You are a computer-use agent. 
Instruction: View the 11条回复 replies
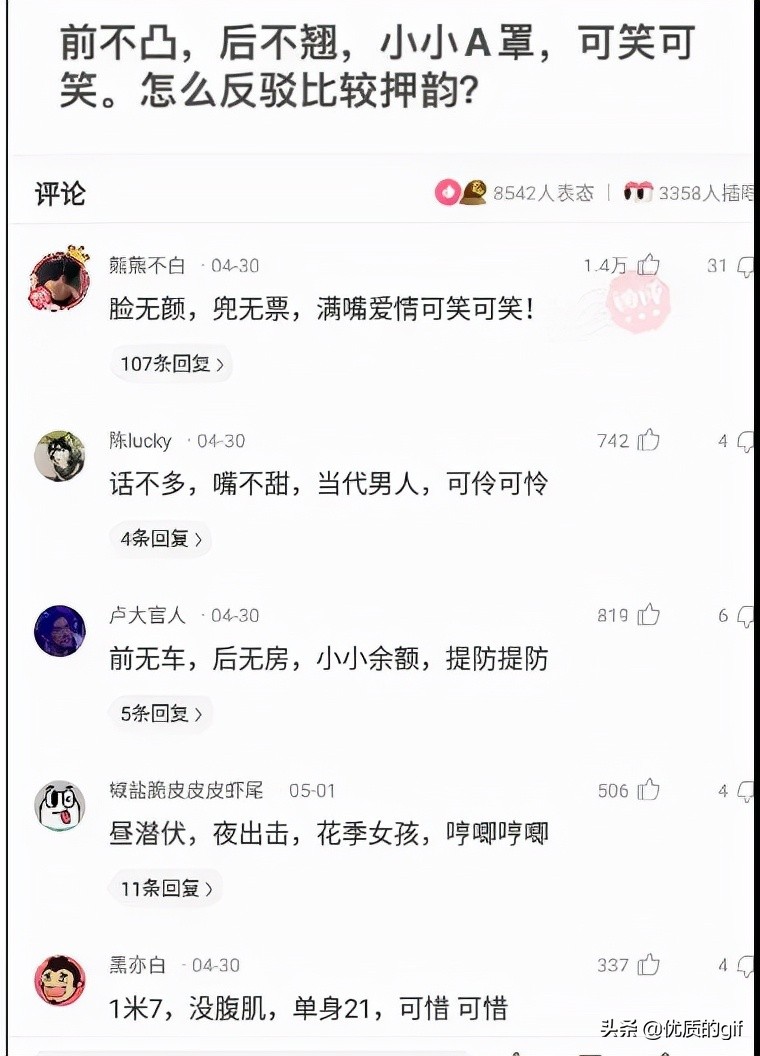pyautogui.click(x=166, y=888)
